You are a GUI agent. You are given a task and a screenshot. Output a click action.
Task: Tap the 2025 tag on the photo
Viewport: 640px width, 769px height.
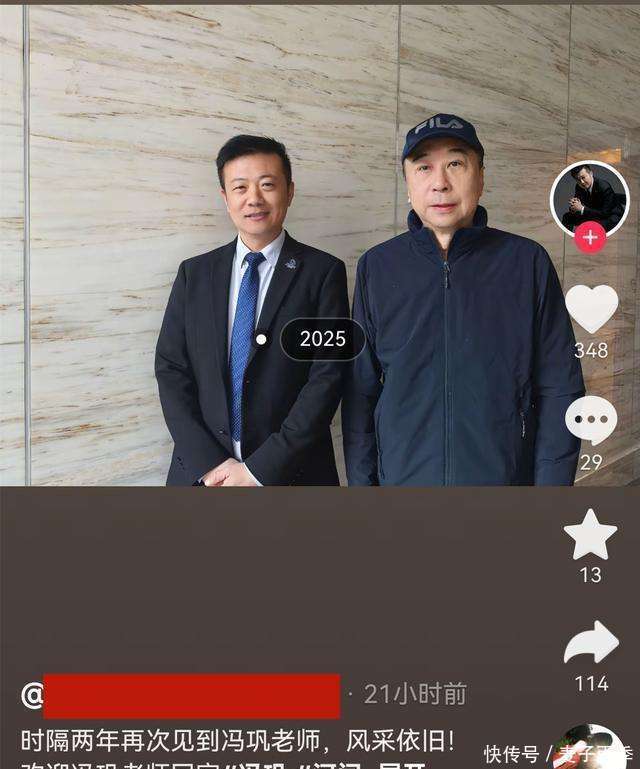click(322, 339)
